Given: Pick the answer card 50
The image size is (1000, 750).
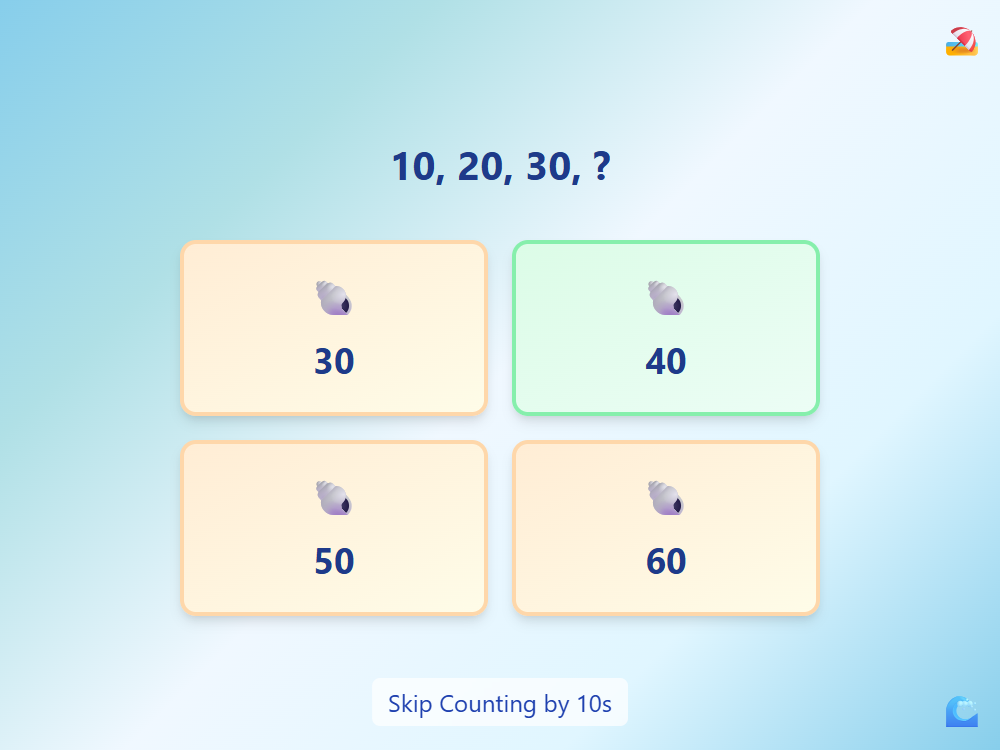Looking at the screenshot, I should click(334, 528).
